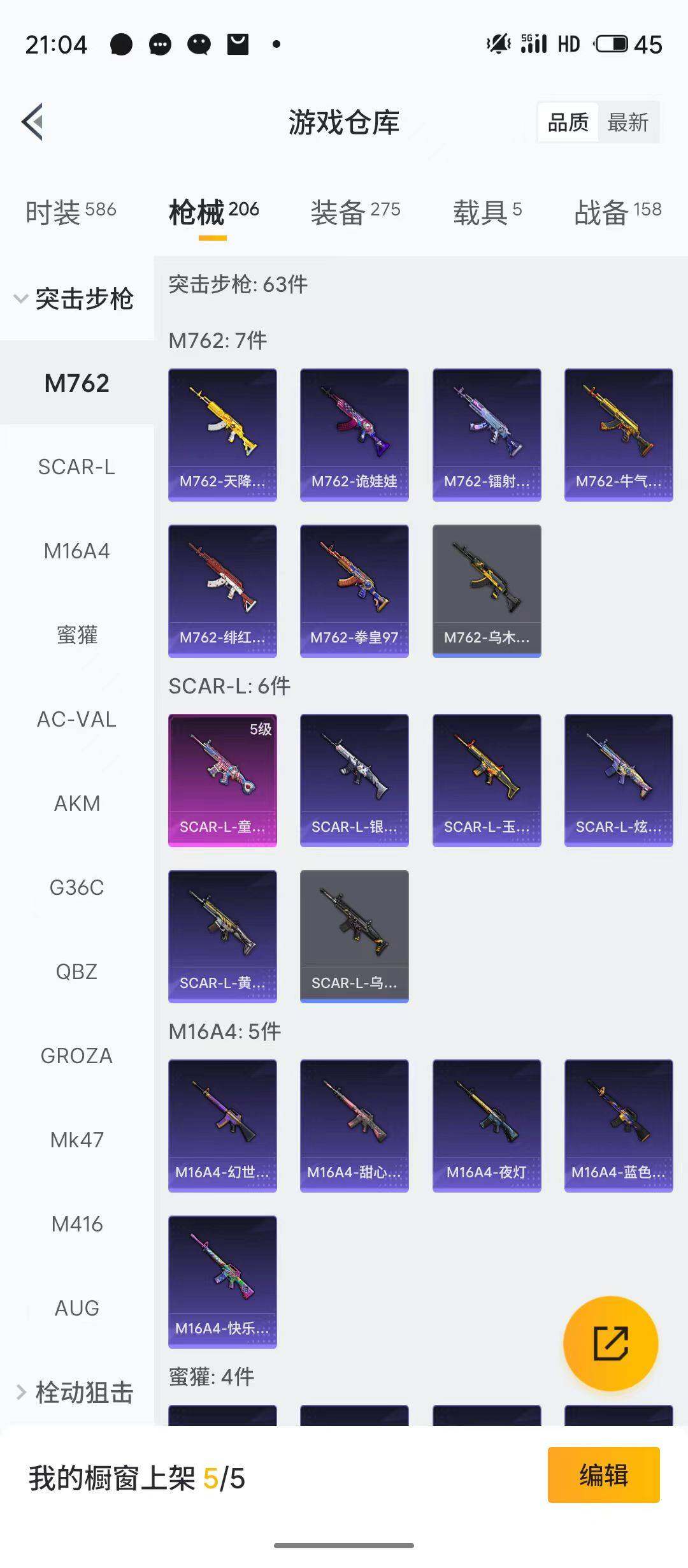Tap the 编辑 button
The image size is (688, 1568).
[603, 1475]
